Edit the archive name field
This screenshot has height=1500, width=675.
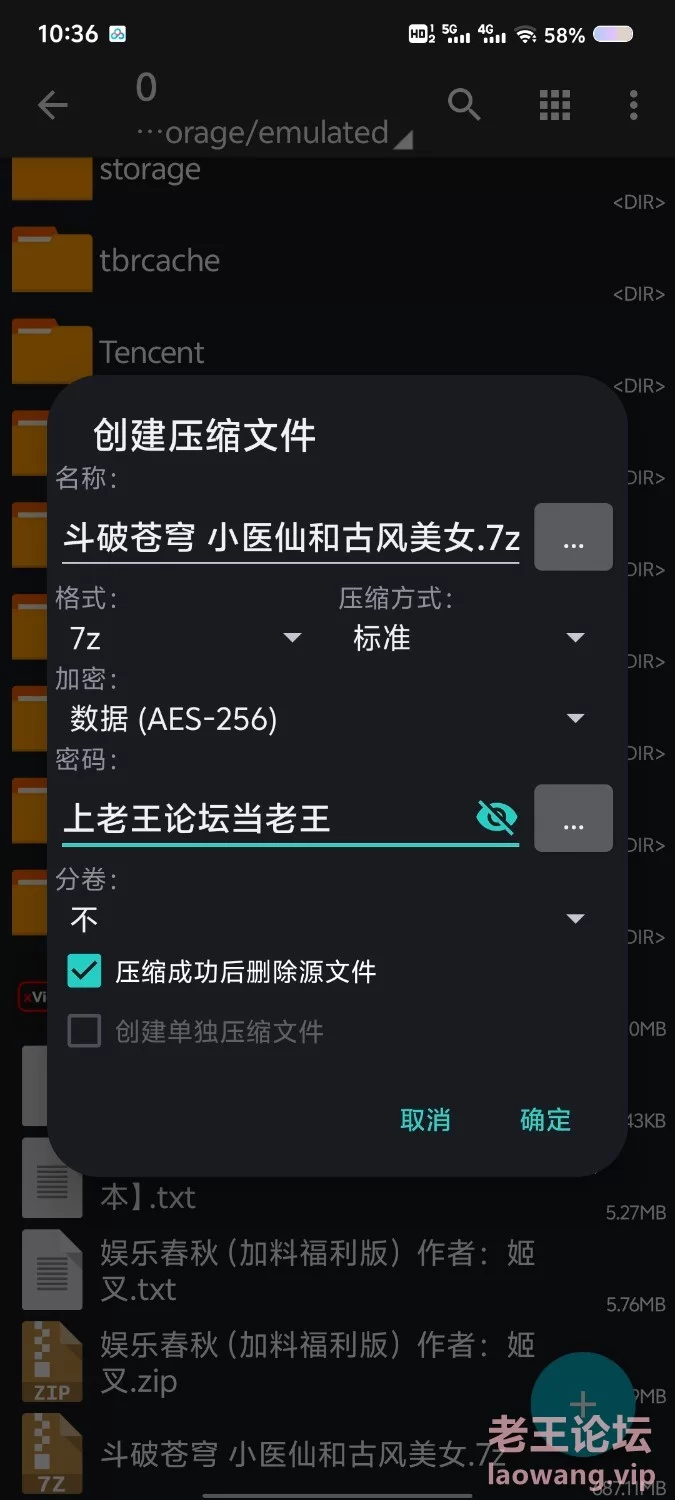point(290,539)
